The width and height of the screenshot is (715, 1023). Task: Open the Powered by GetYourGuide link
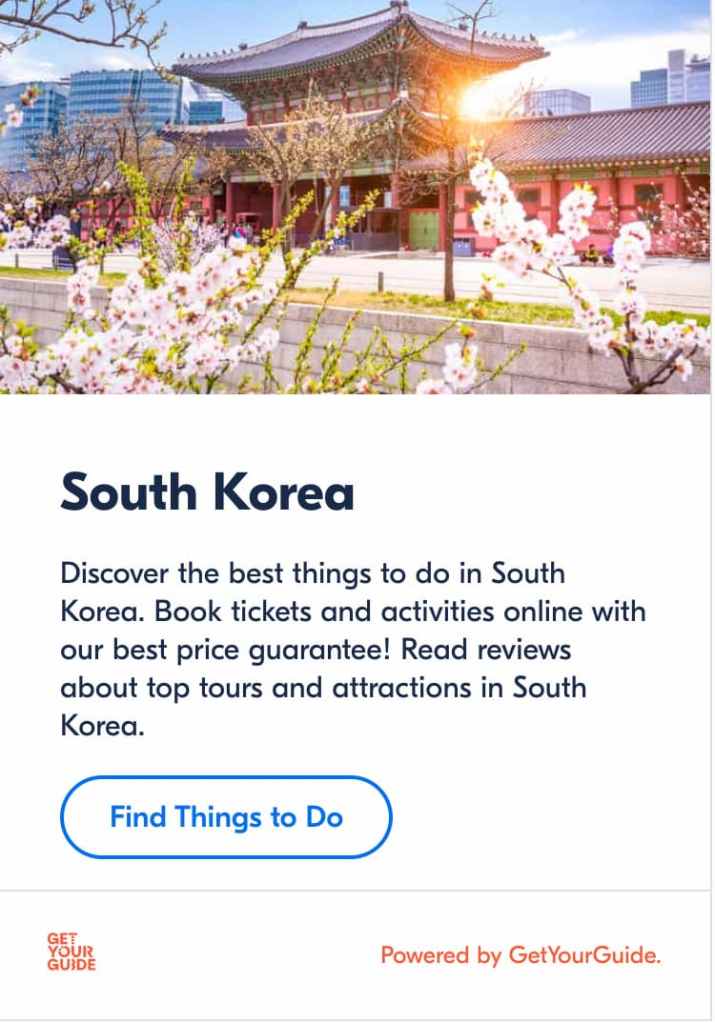[x=520, y=955]
